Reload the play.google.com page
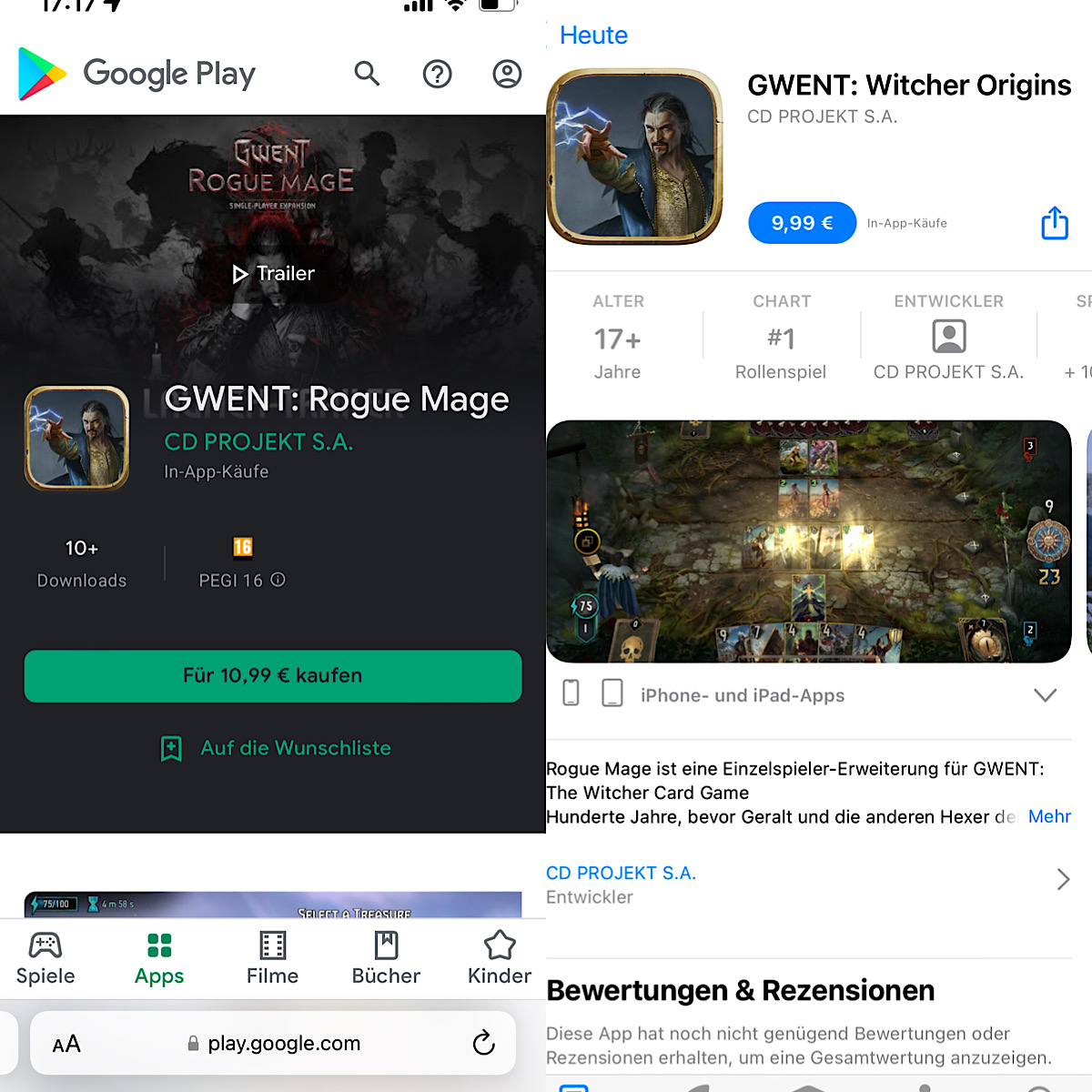 (483, 1043)
